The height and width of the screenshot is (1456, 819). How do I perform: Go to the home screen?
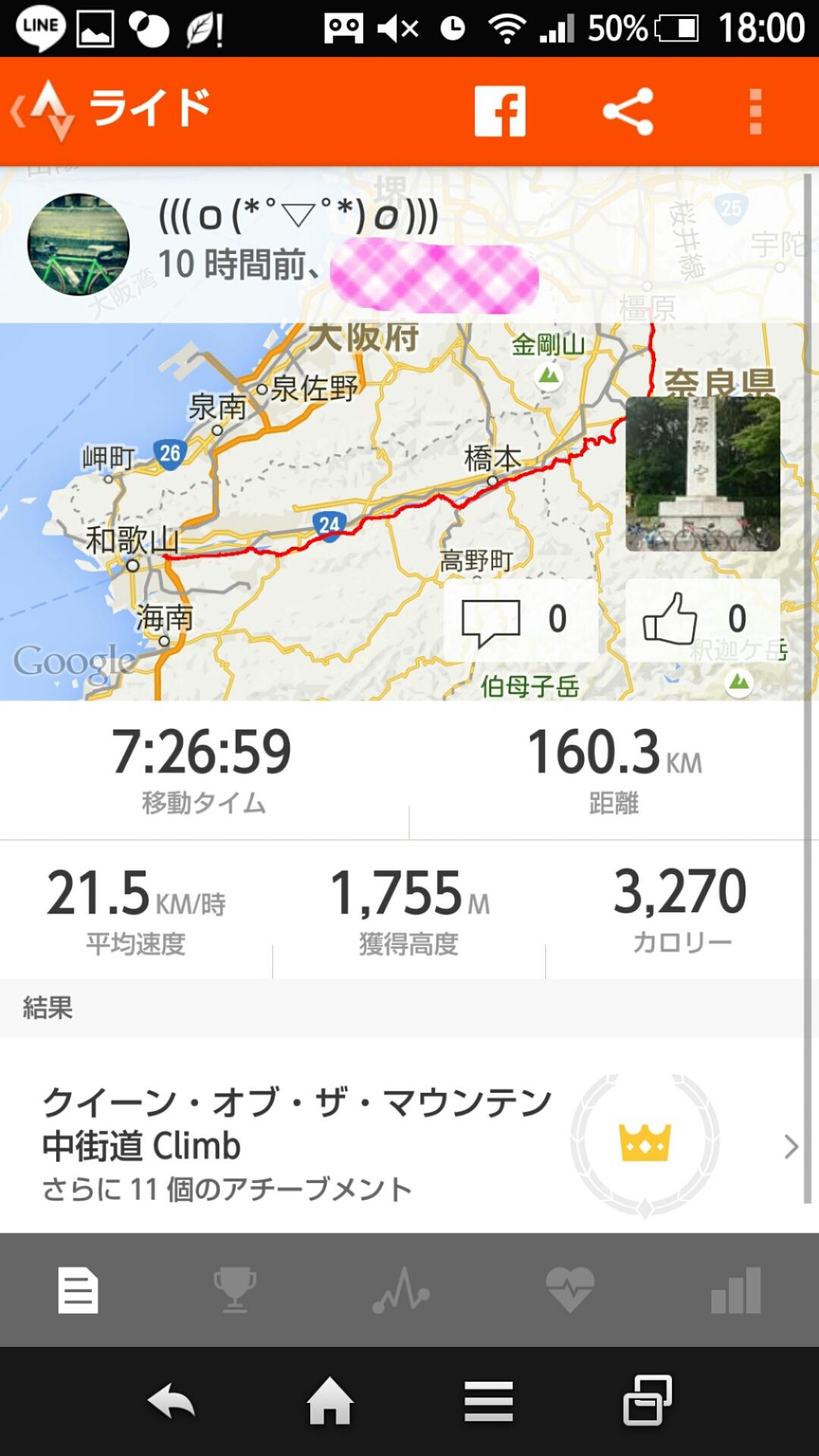point(330,1401)
